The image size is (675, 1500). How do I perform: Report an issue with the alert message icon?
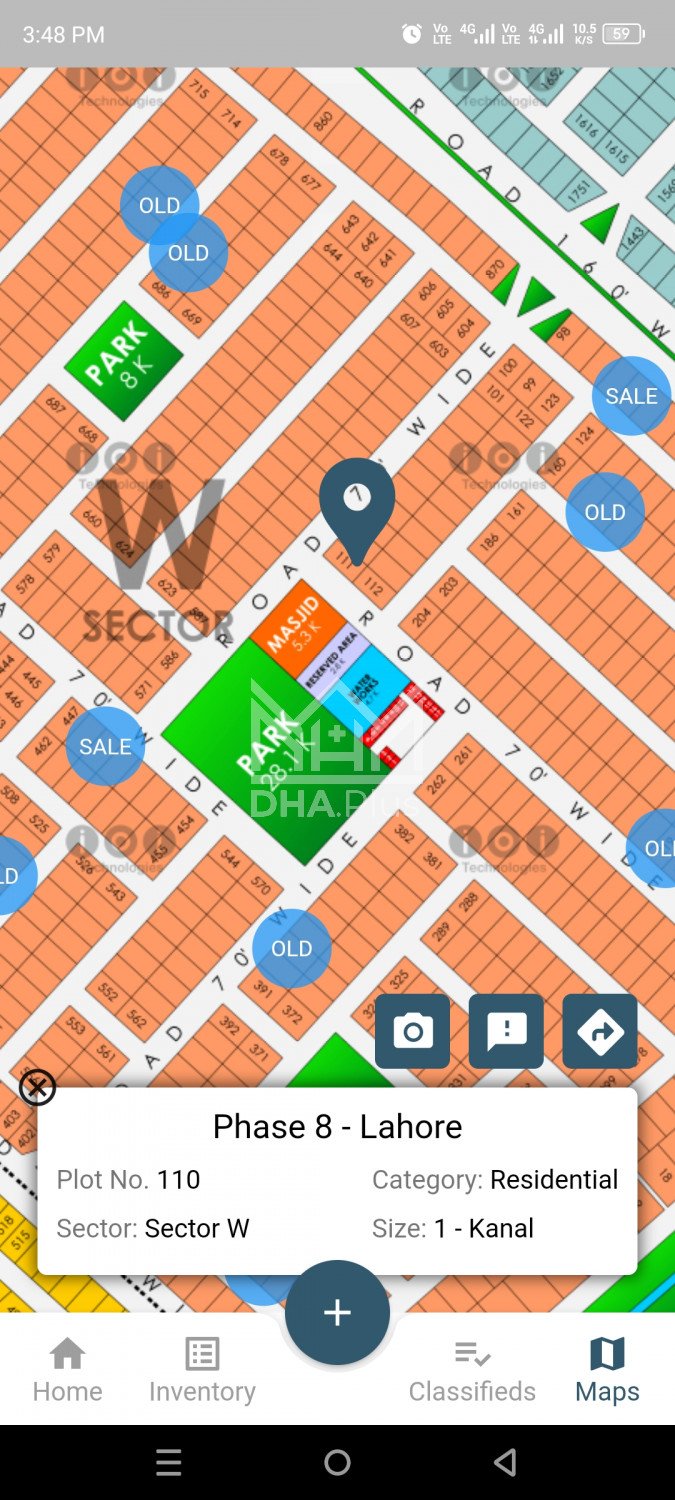point(506,1031)
